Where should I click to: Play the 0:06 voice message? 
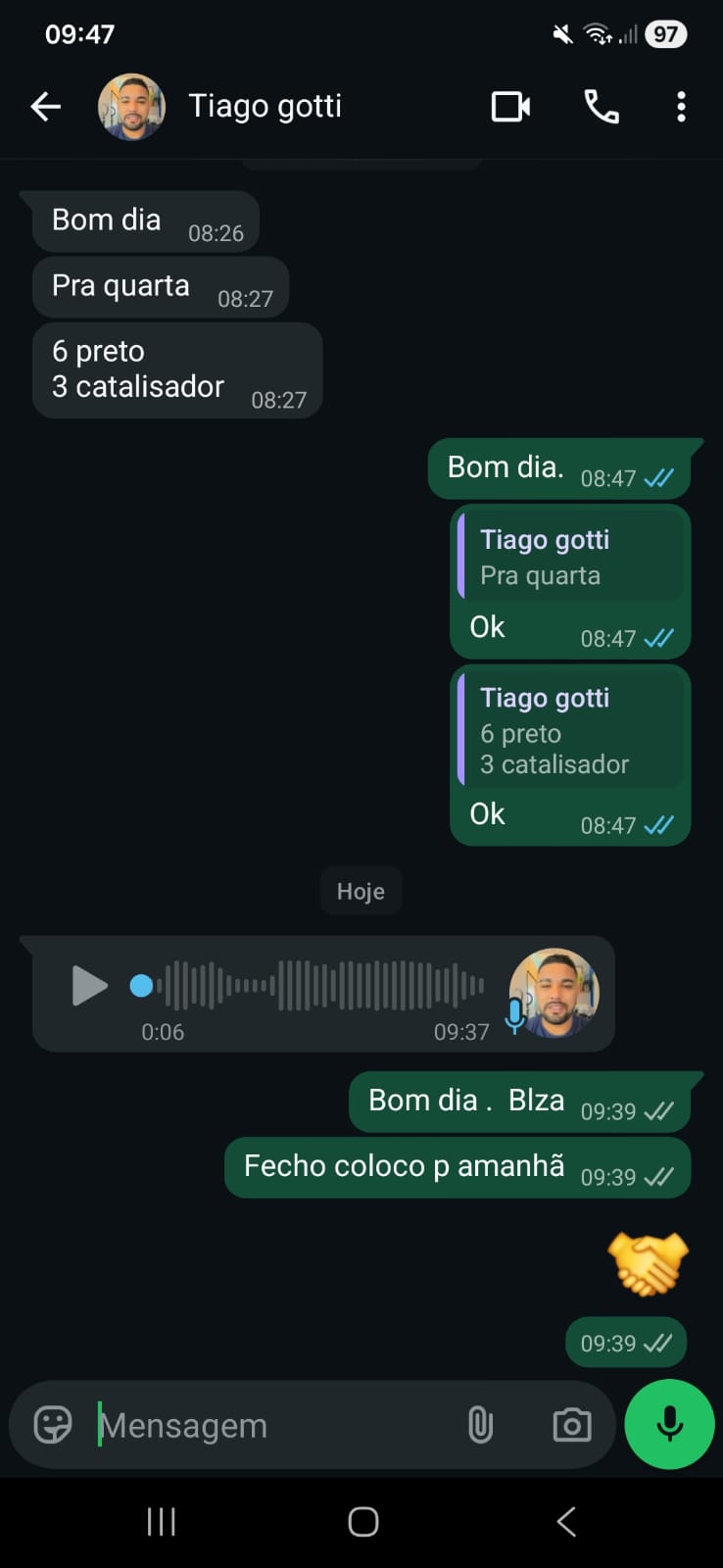coord(89,986)
